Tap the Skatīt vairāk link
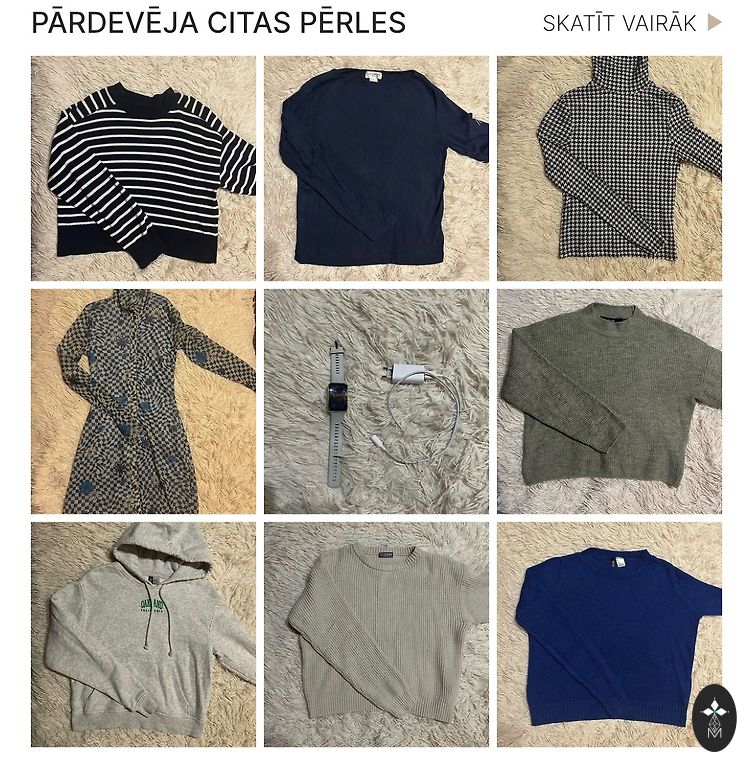 pos(631,23)
